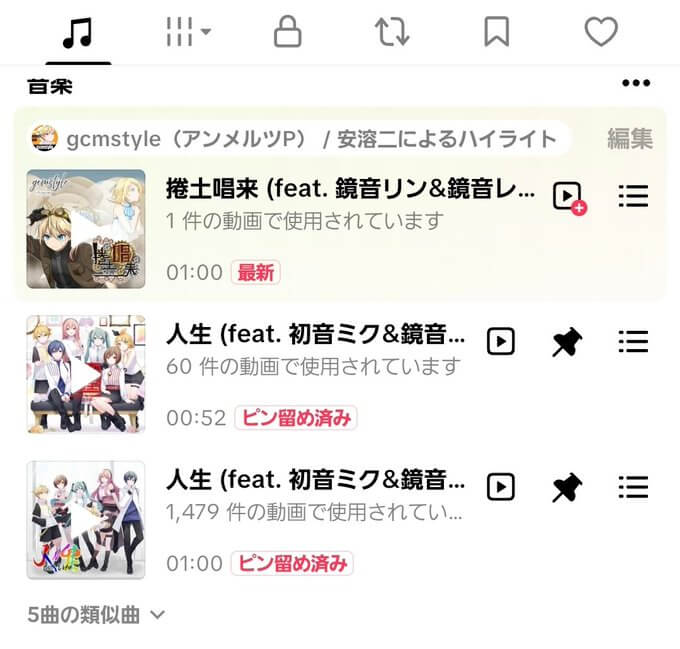Open list menu for 00:52 人生 track
The image size is (680, 649).
coord(633,342)
